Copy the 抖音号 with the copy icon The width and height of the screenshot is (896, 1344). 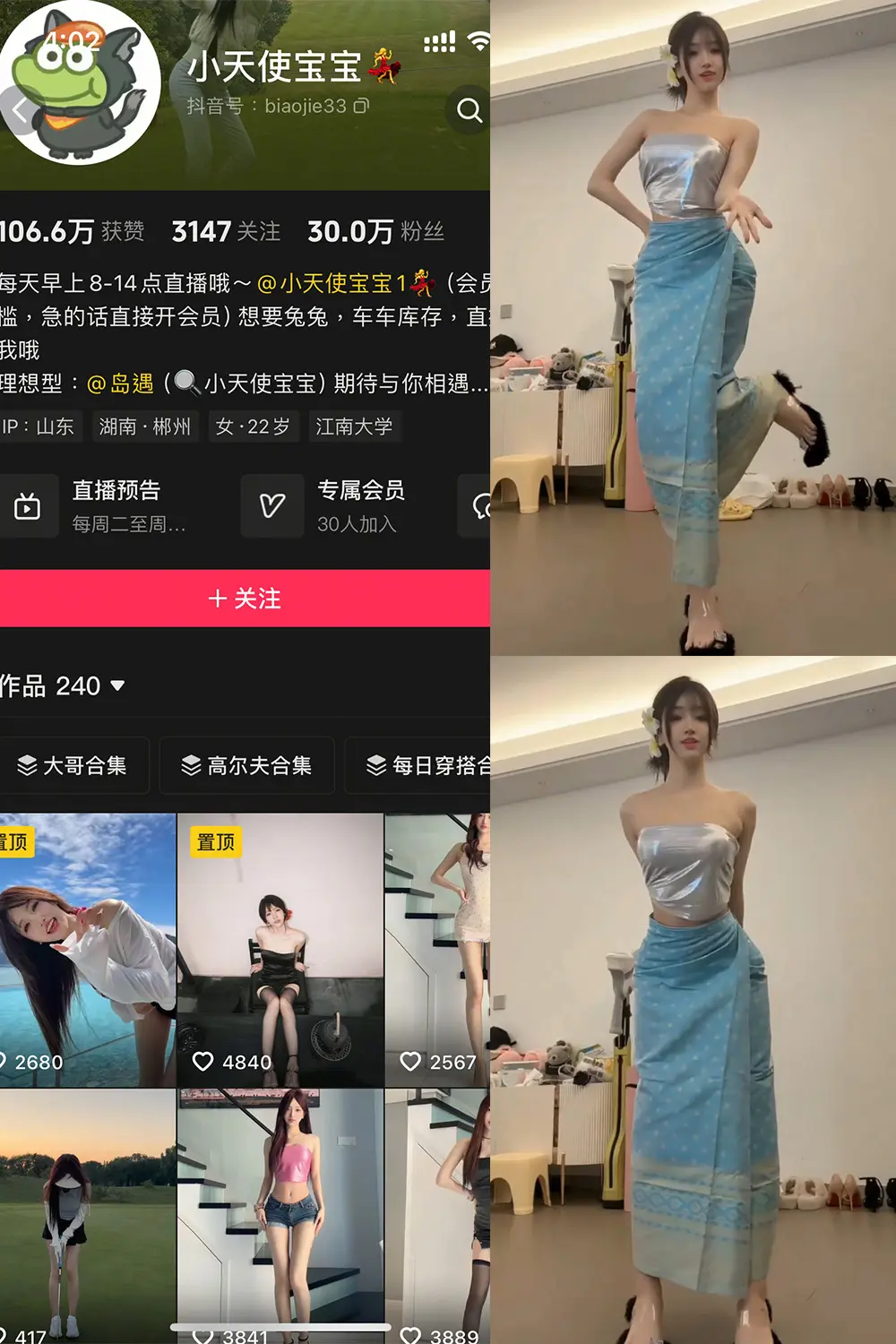361,106
